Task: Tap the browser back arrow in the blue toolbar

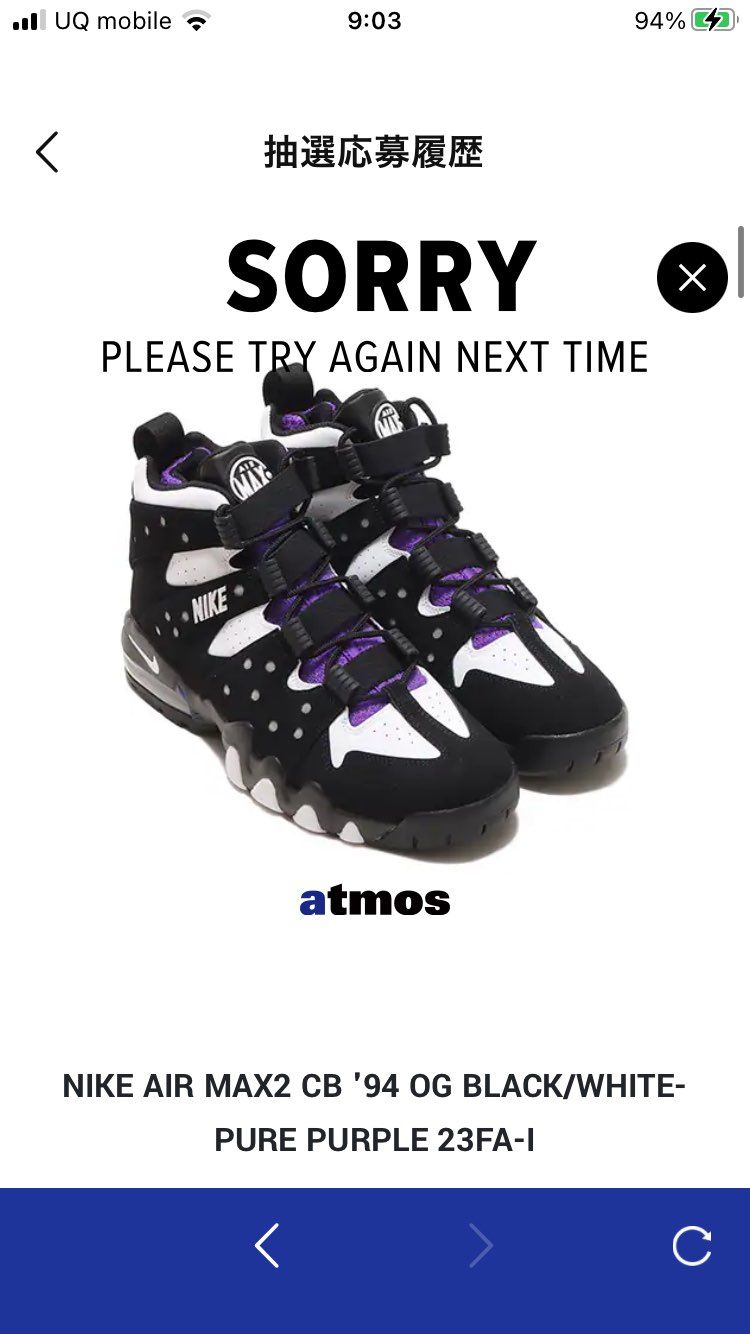Action: pos(266,1246)
